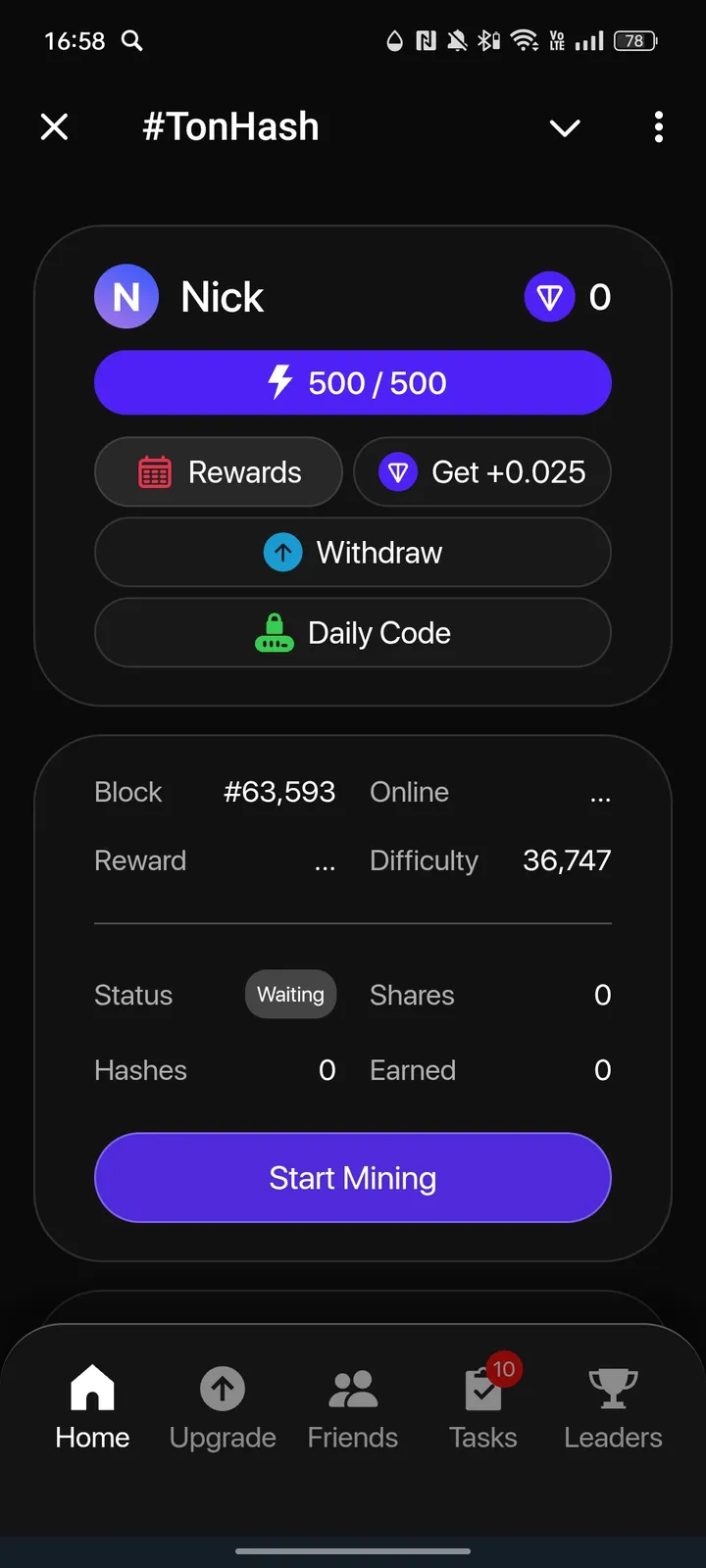Click the TON diamond icon beside the balance

[550, 296]
